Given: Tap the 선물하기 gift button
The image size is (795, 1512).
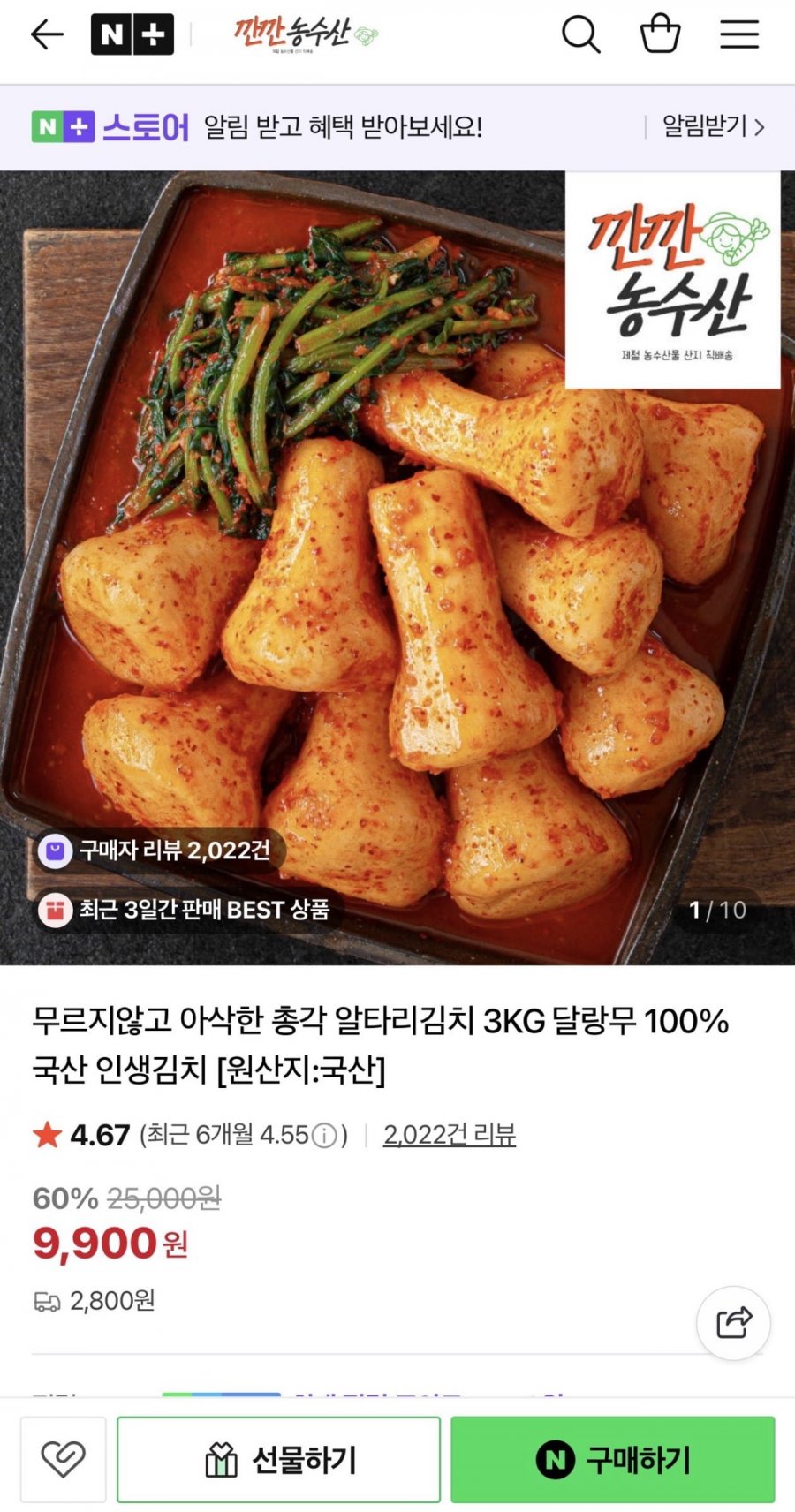Looking at the screenshot, I should [278, 1459].
